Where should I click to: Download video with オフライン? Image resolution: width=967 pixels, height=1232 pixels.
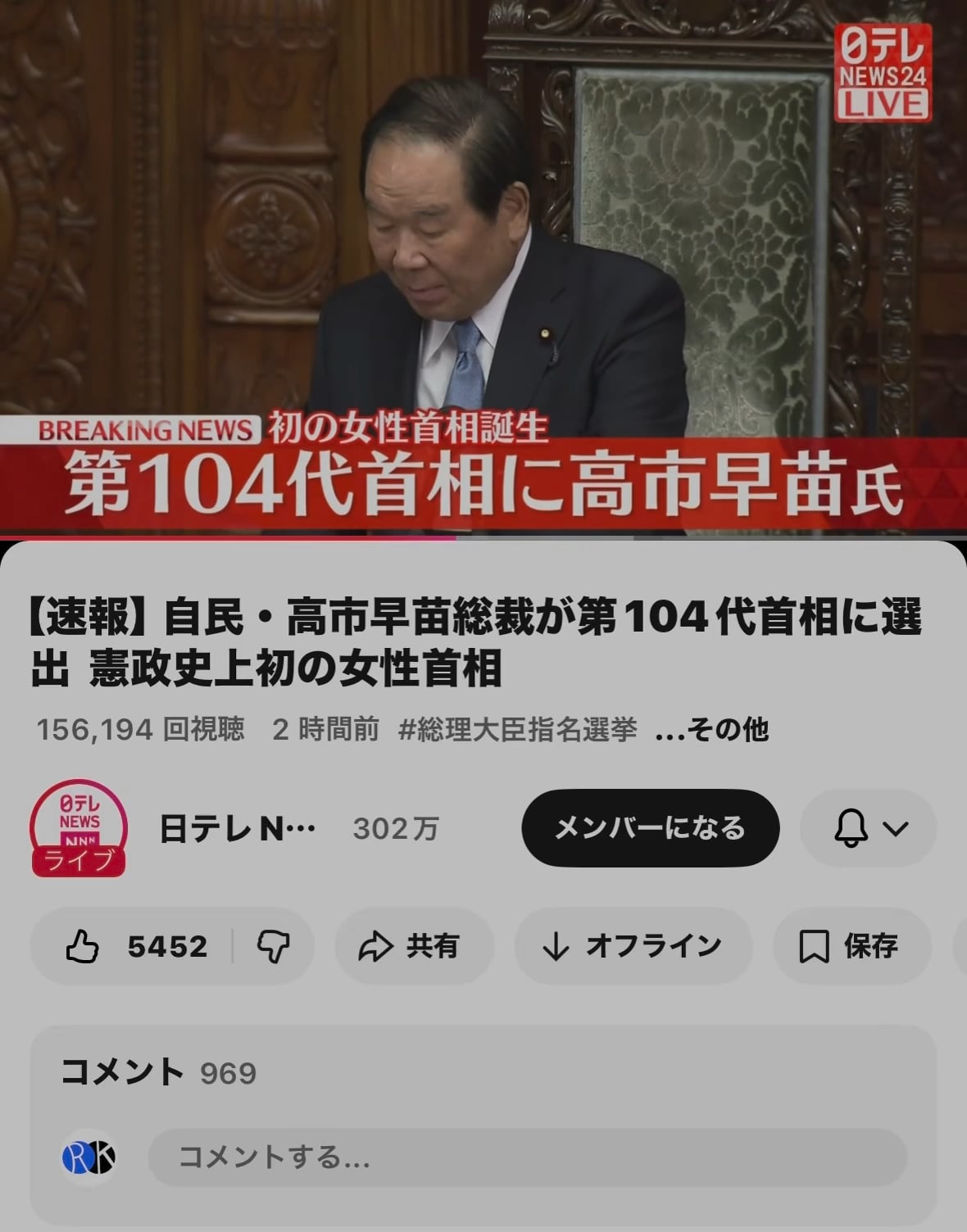point(632,947)
